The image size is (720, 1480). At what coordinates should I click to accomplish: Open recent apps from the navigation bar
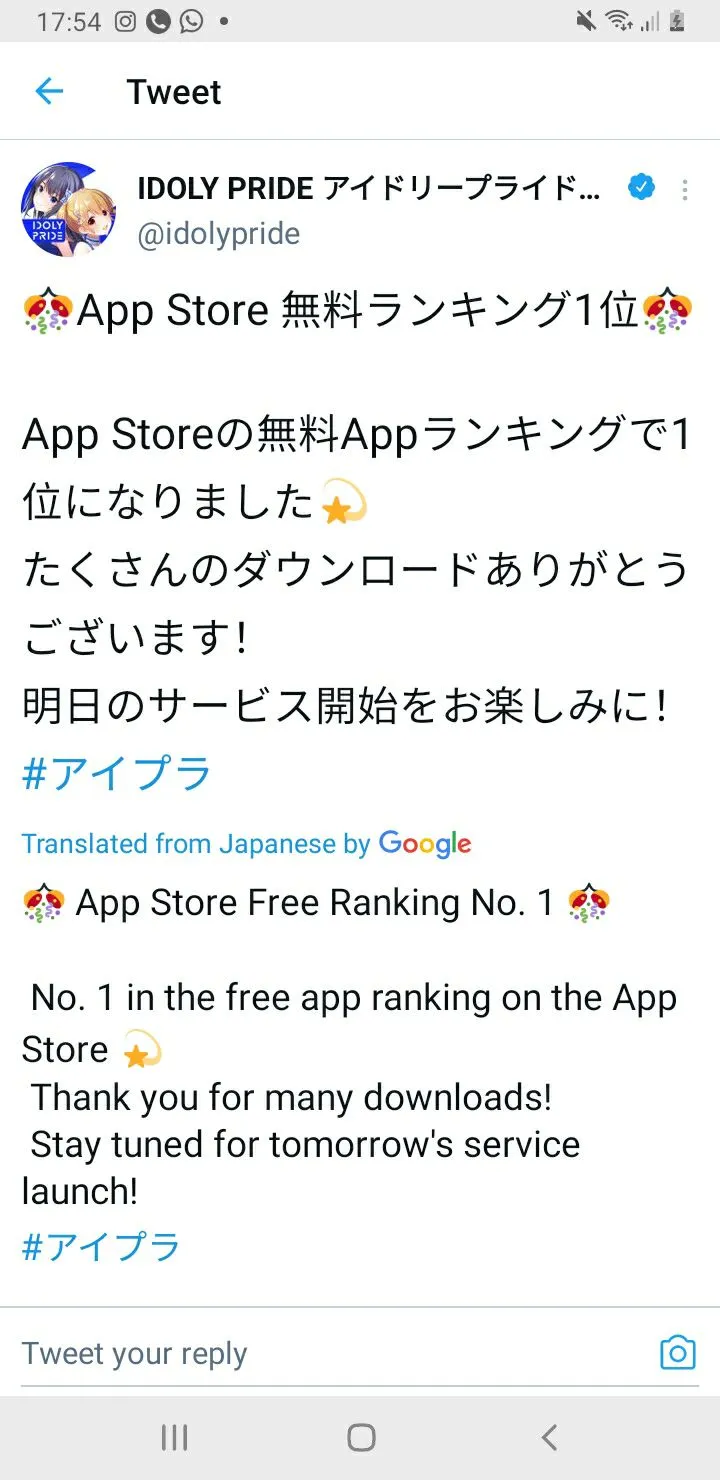175,1438
